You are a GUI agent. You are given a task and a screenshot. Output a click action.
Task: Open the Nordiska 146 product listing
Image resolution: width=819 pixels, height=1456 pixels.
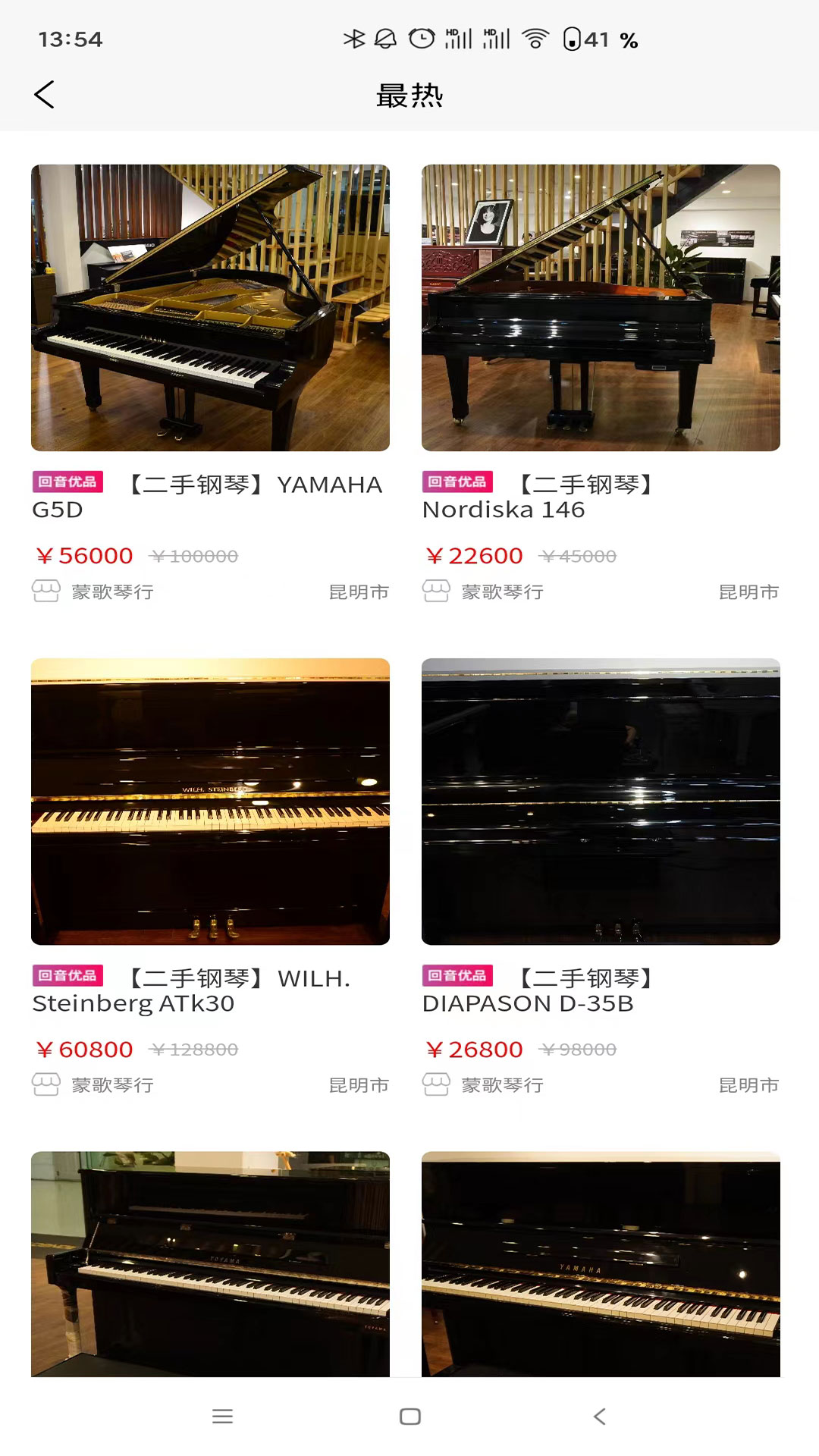tap(599, 303)
